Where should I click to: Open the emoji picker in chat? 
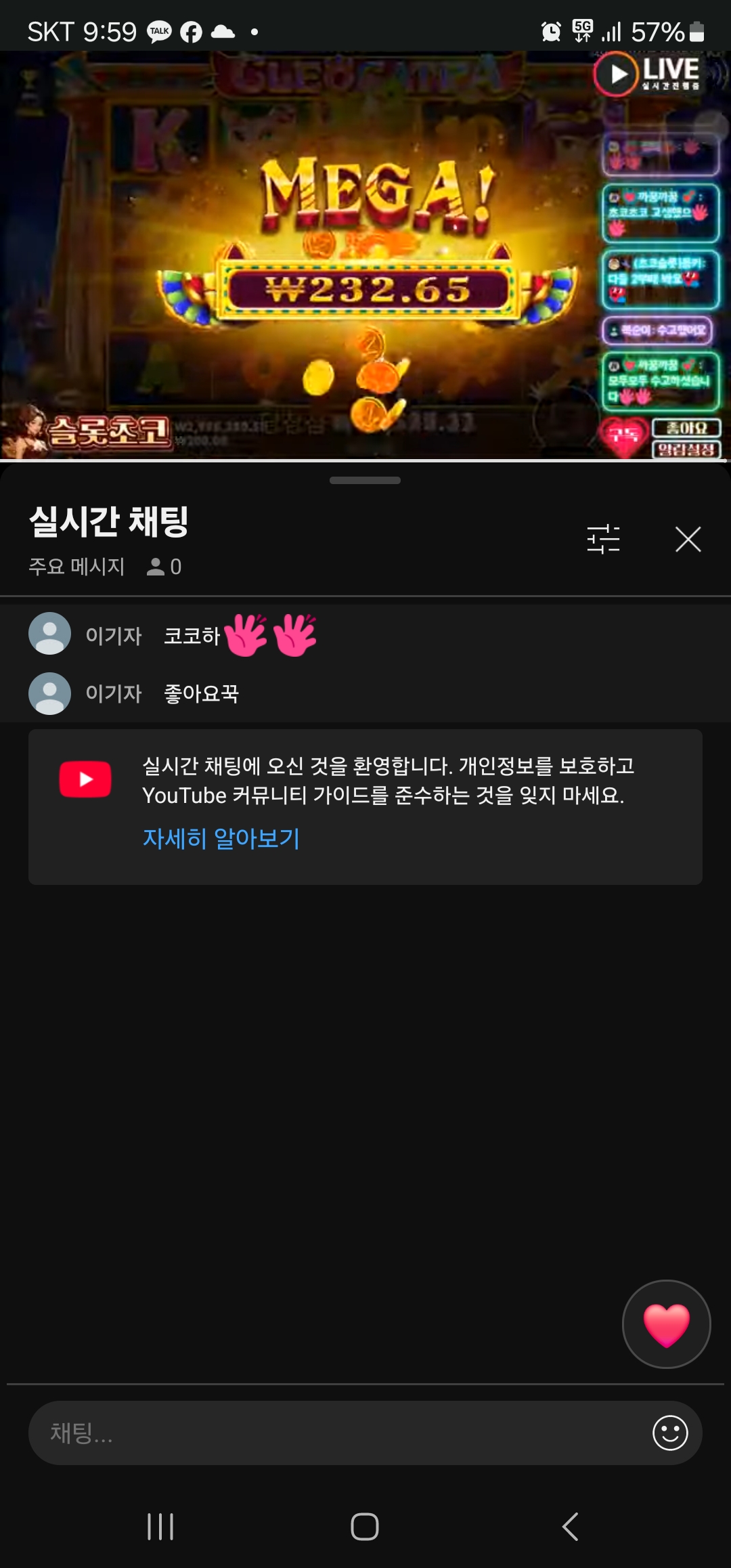670,1433
